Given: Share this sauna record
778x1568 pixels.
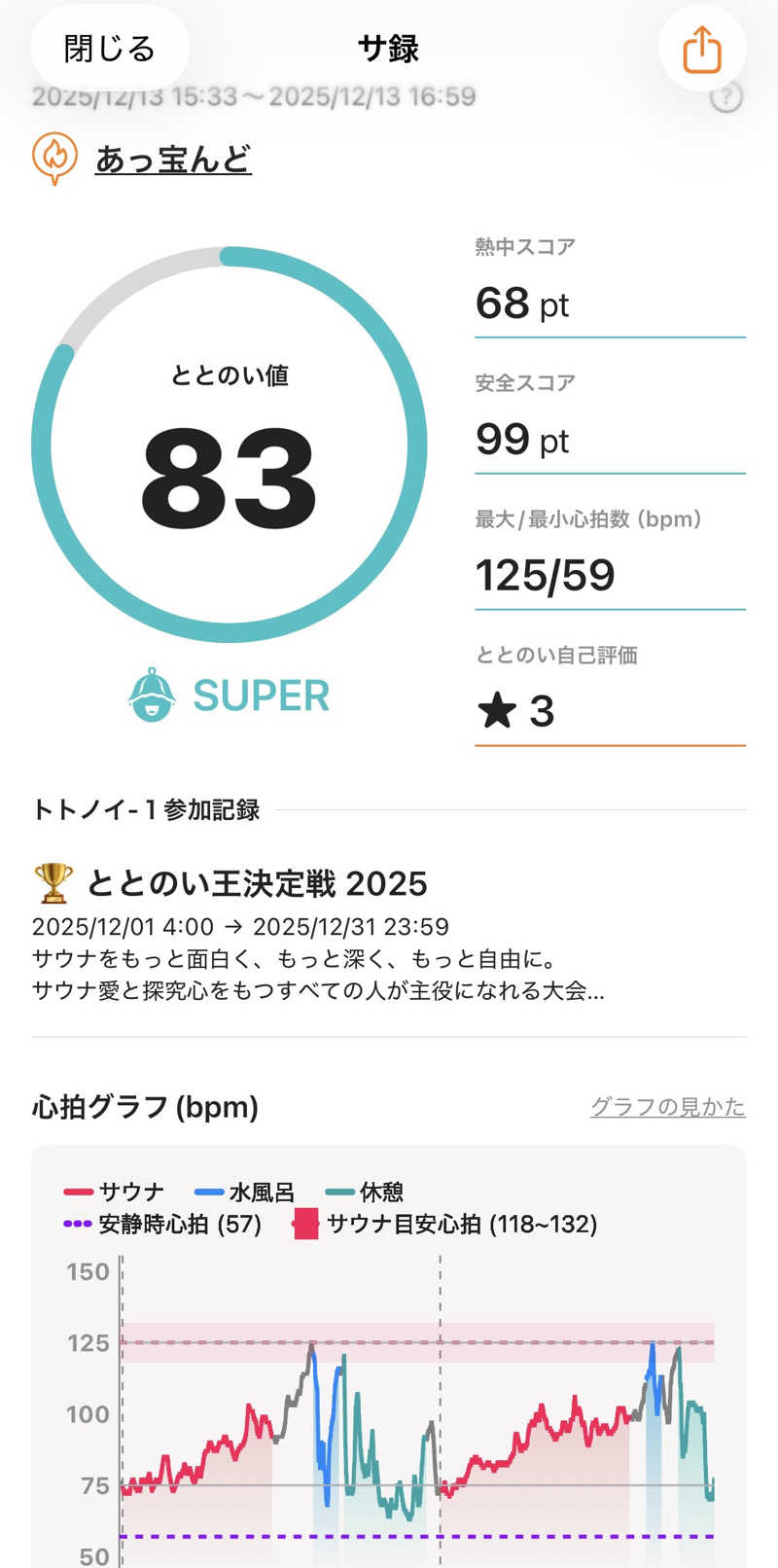Looking at the screenshot, I should click(x=701, y=49).
